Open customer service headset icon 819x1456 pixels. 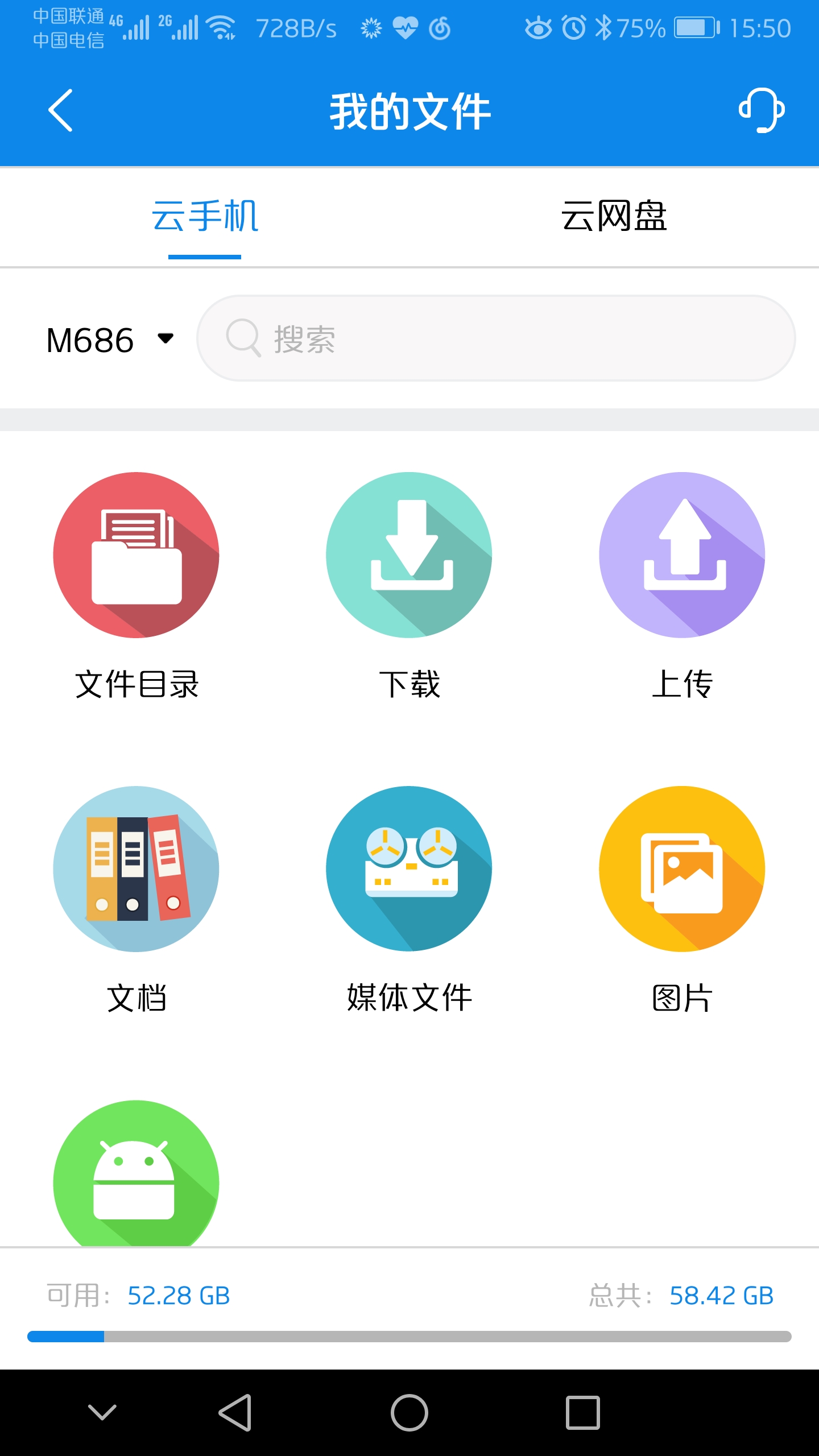tap(762, 110)
